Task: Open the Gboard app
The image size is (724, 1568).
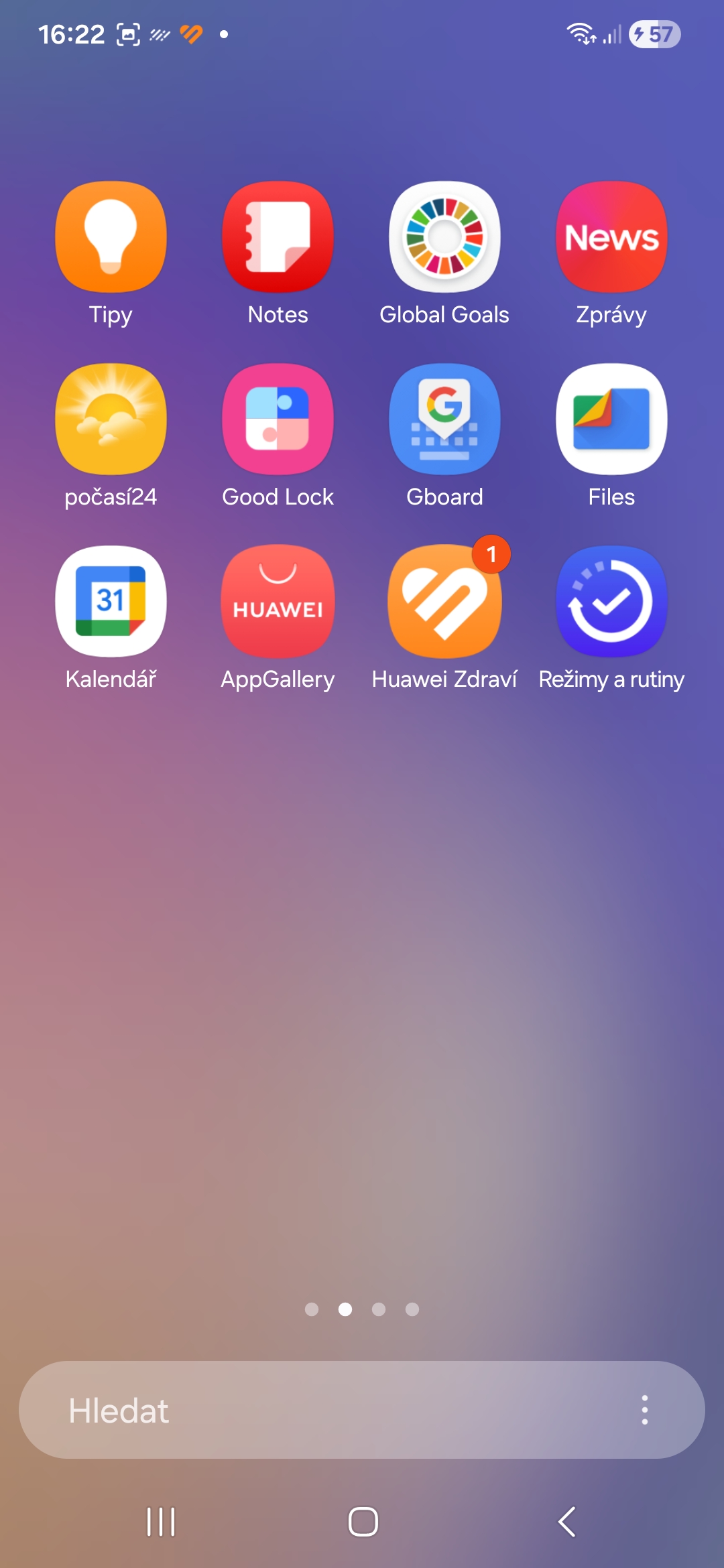Action: 444,419
